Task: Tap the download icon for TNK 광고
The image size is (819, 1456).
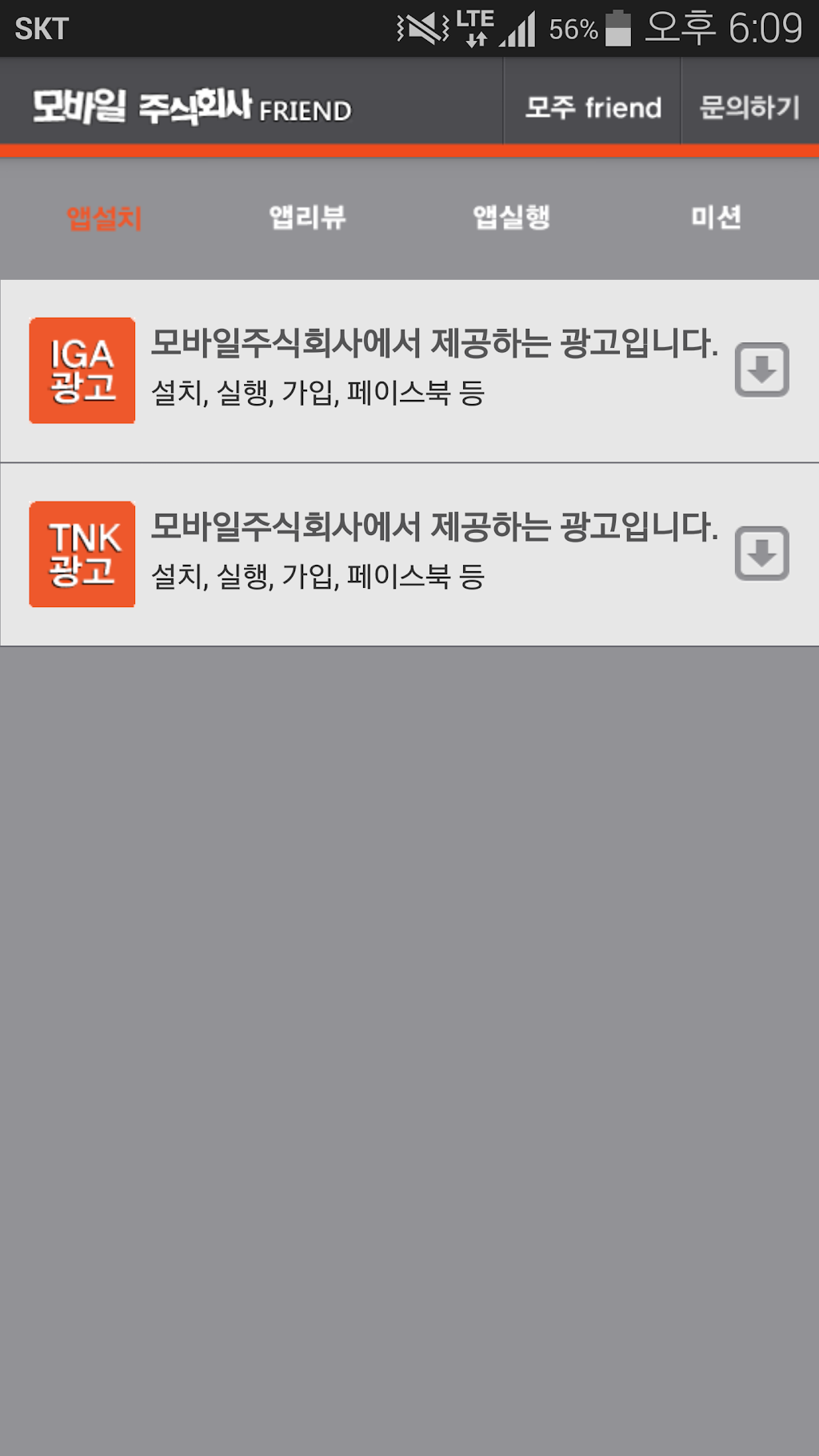Action: [761, 554]
